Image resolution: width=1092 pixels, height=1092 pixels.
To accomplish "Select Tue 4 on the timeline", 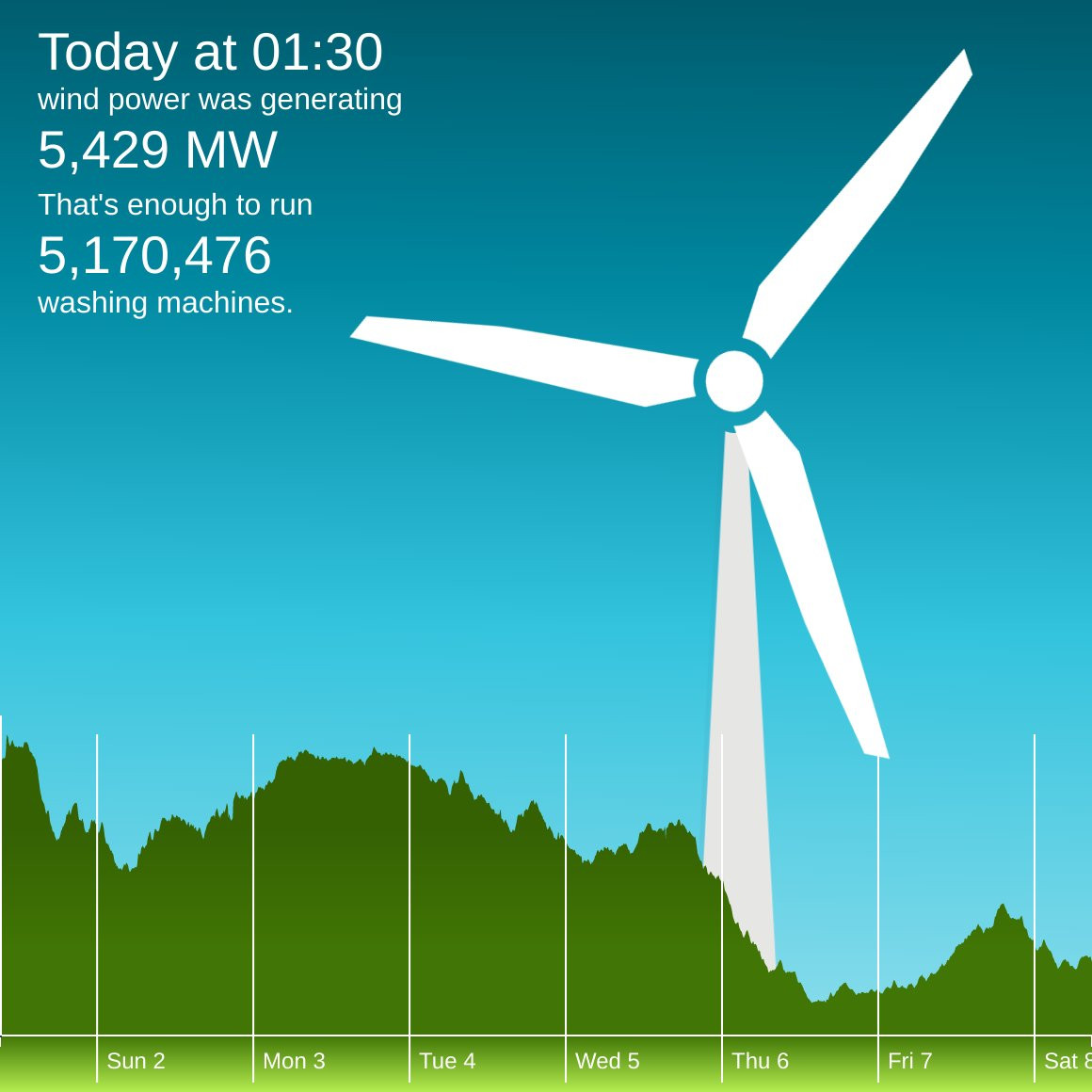I will pos(447,1061).
